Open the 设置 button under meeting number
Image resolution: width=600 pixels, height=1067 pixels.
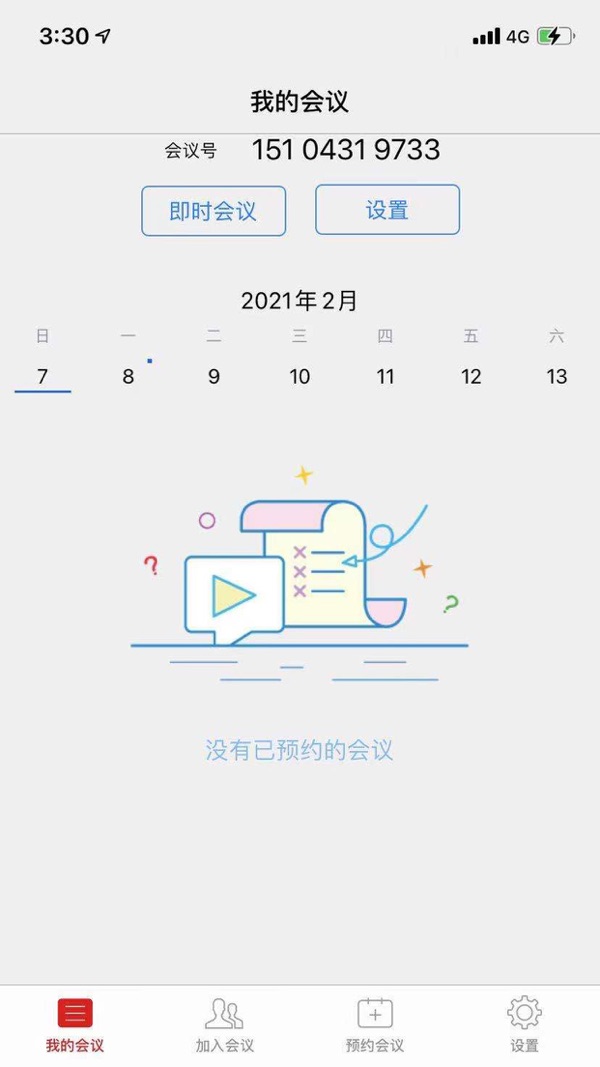click(387, 210)
